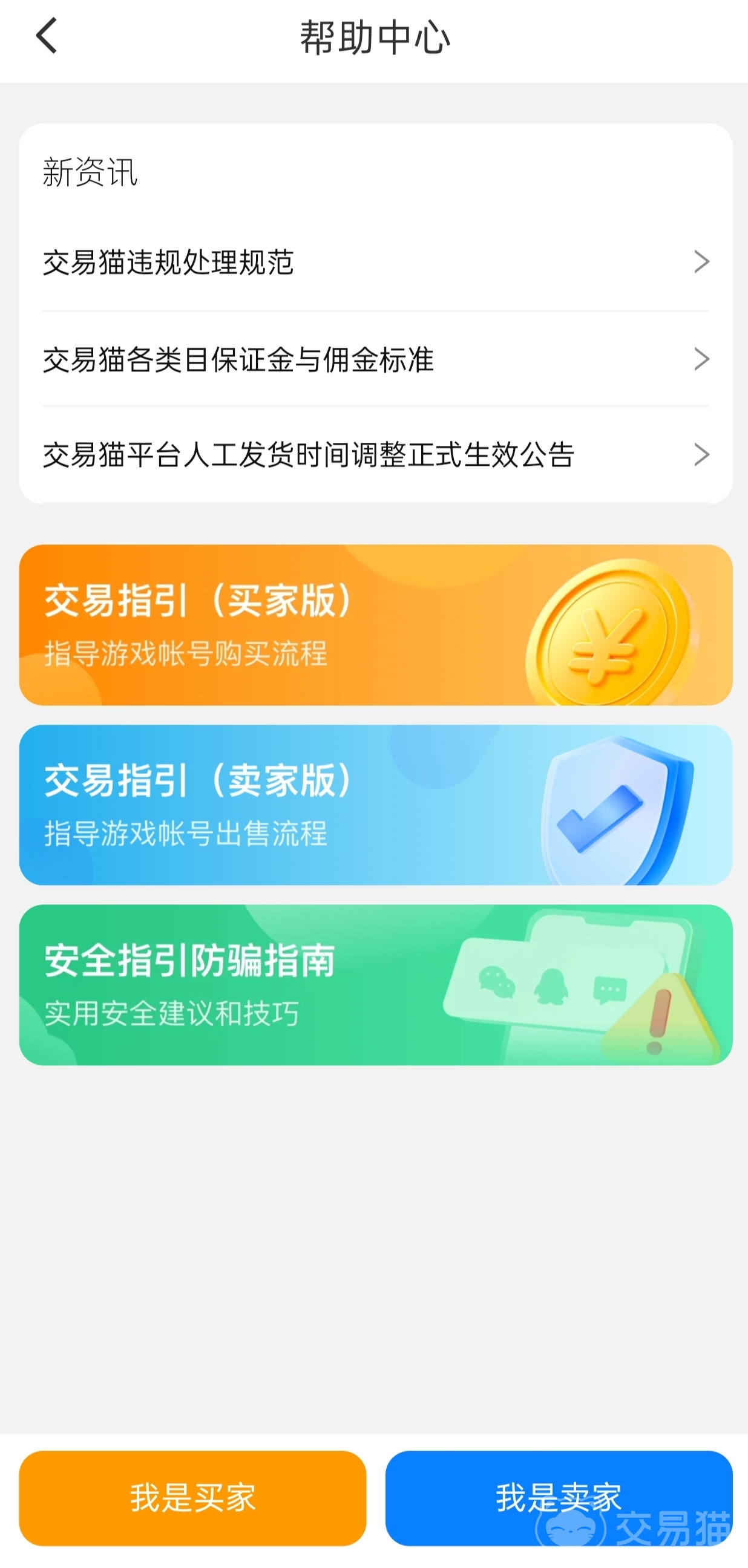Select the 我是卖家 button
The height and width of the screenshot is (1568, 748).
(558, 1498)
